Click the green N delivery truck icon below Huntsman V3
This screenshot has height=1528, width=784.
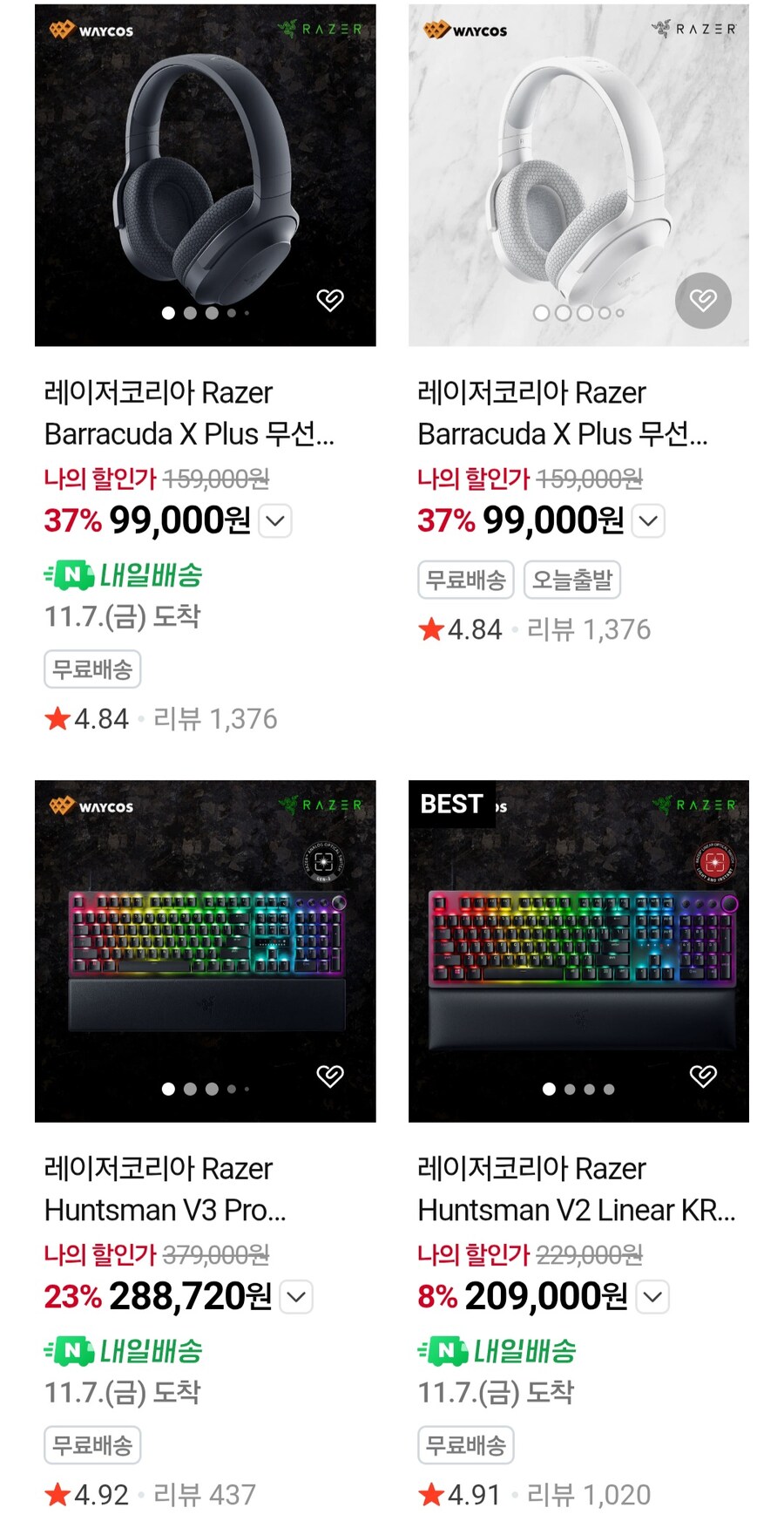[74, 1350]
